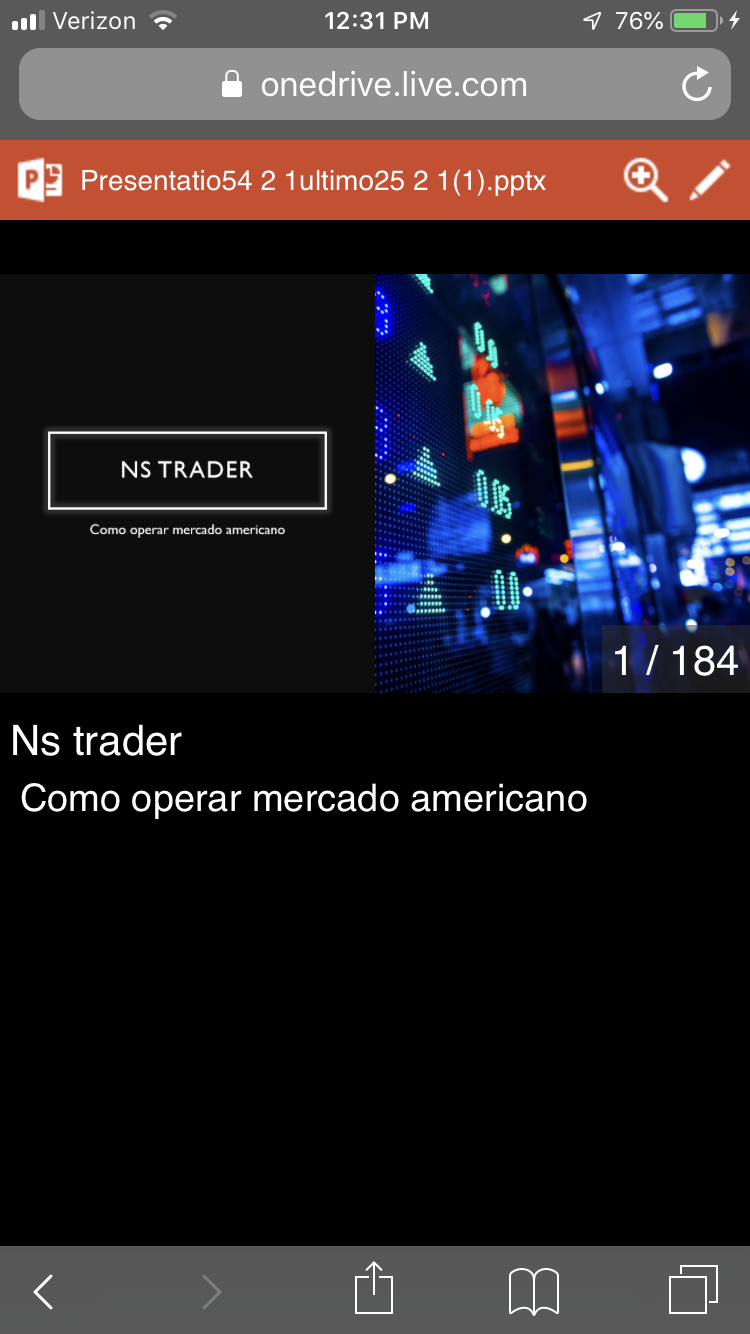Tap the NS TRADER title slide thumbnail
750x1334 pixels.
click(187, 470)
